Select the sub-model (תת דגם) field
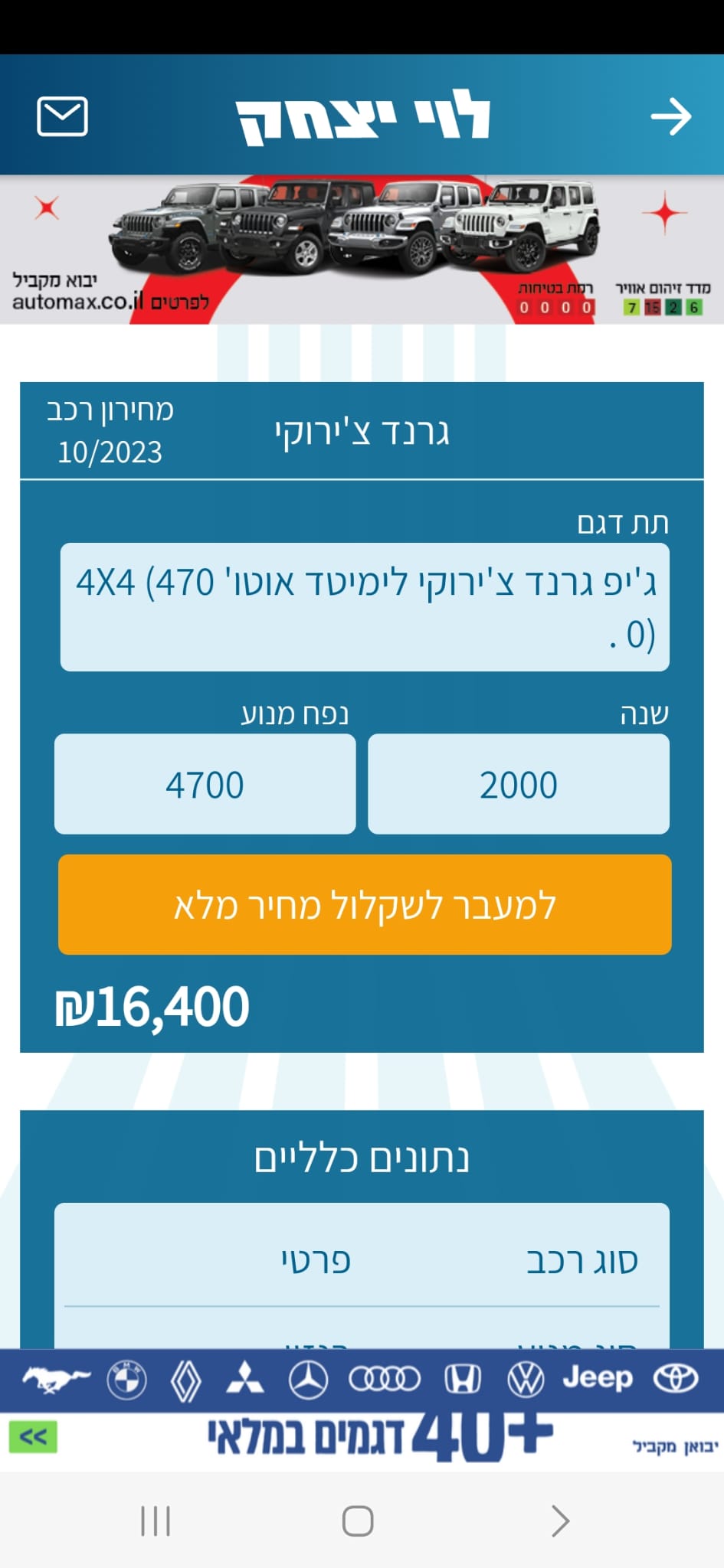 point(365,607)
